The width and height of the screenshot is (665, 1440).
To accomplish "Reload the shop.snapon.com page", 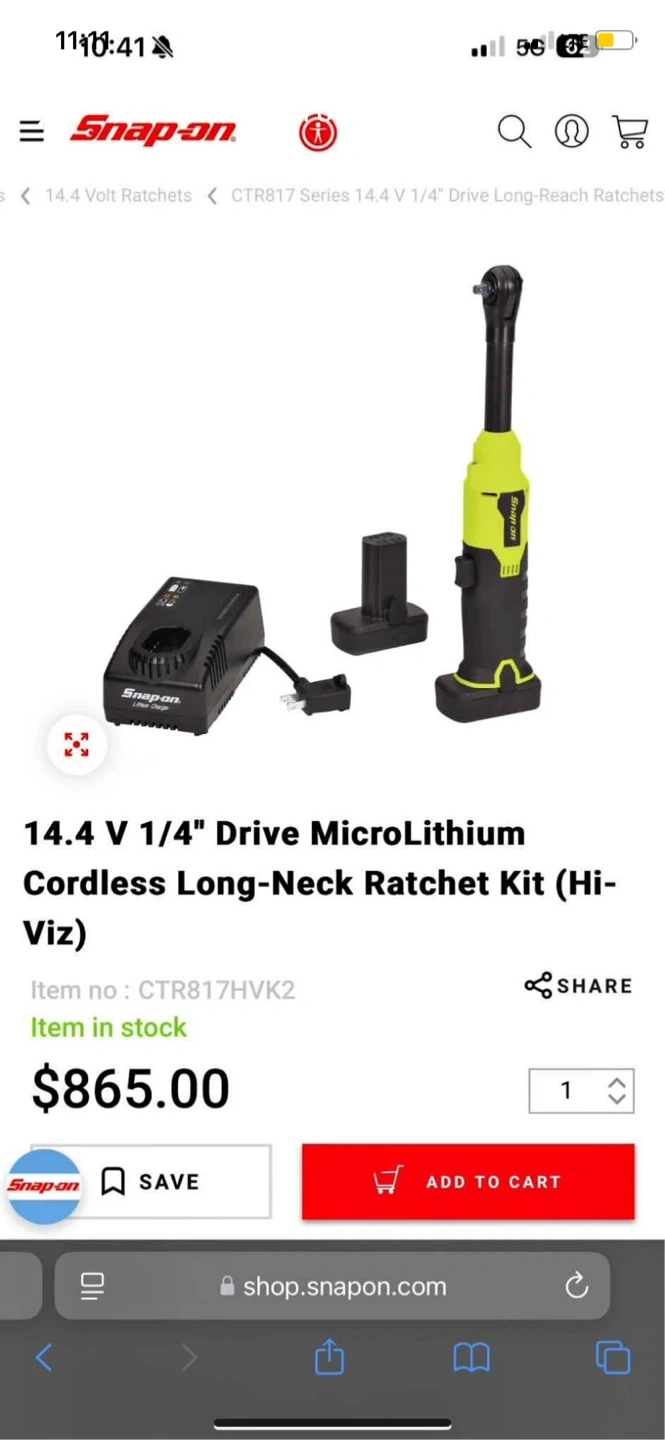I will [576, 1286].
